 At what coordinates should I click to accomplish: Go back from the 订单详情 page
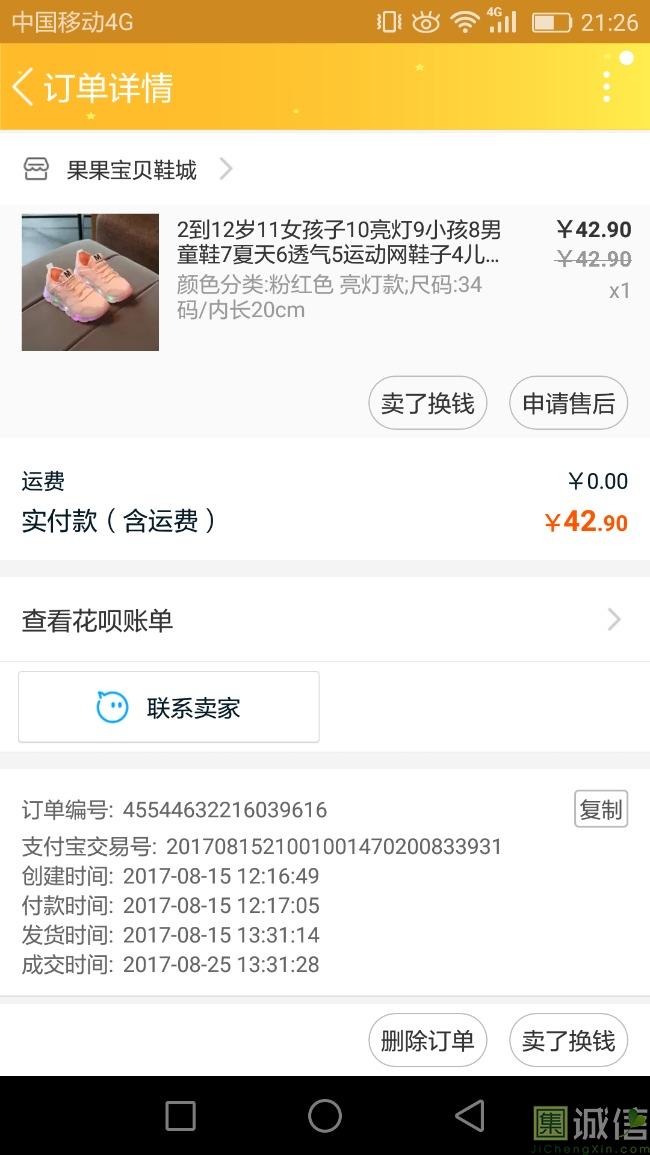pyautogui.click(x=24, y=87)
